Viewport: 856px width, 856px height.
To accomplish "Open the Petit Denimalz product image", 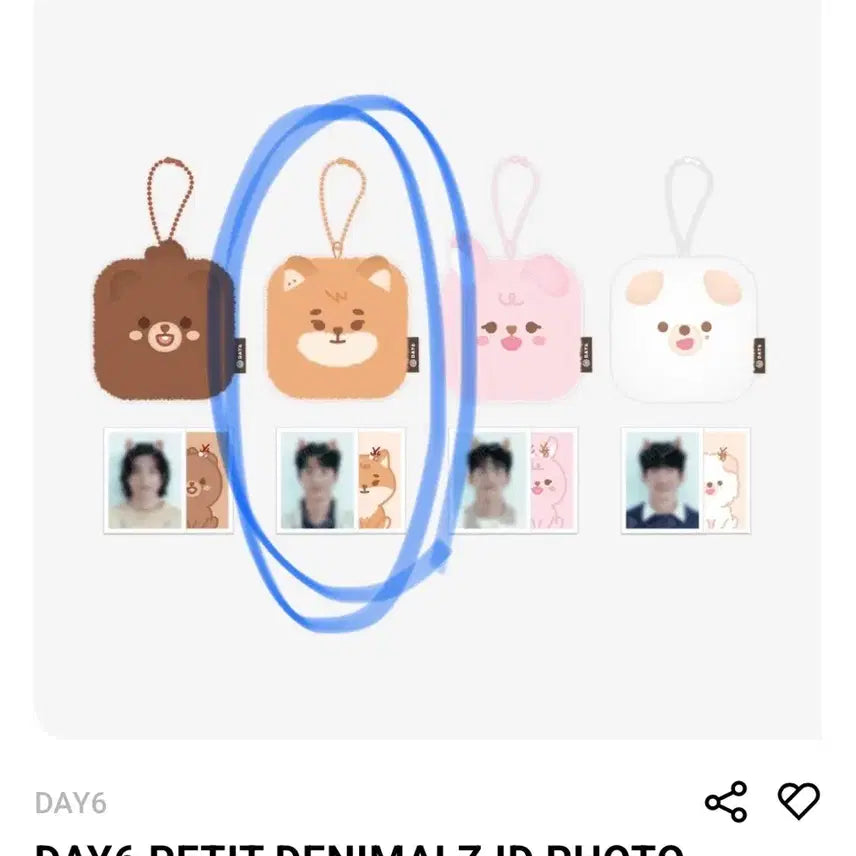I will [x=428, y=368].
